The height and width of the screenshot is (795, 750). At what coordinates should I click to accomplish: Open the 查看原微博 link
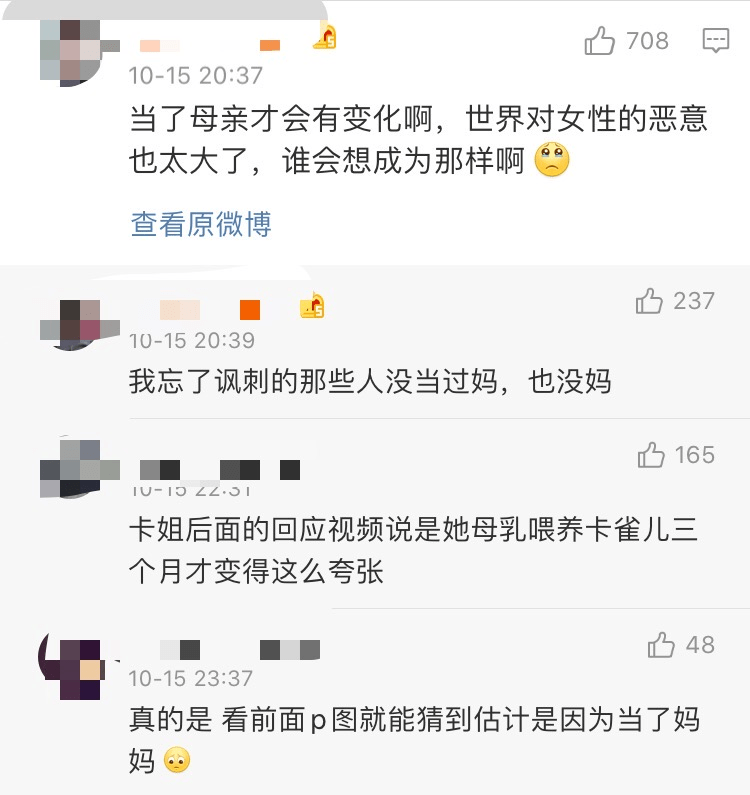pos(201,224)
